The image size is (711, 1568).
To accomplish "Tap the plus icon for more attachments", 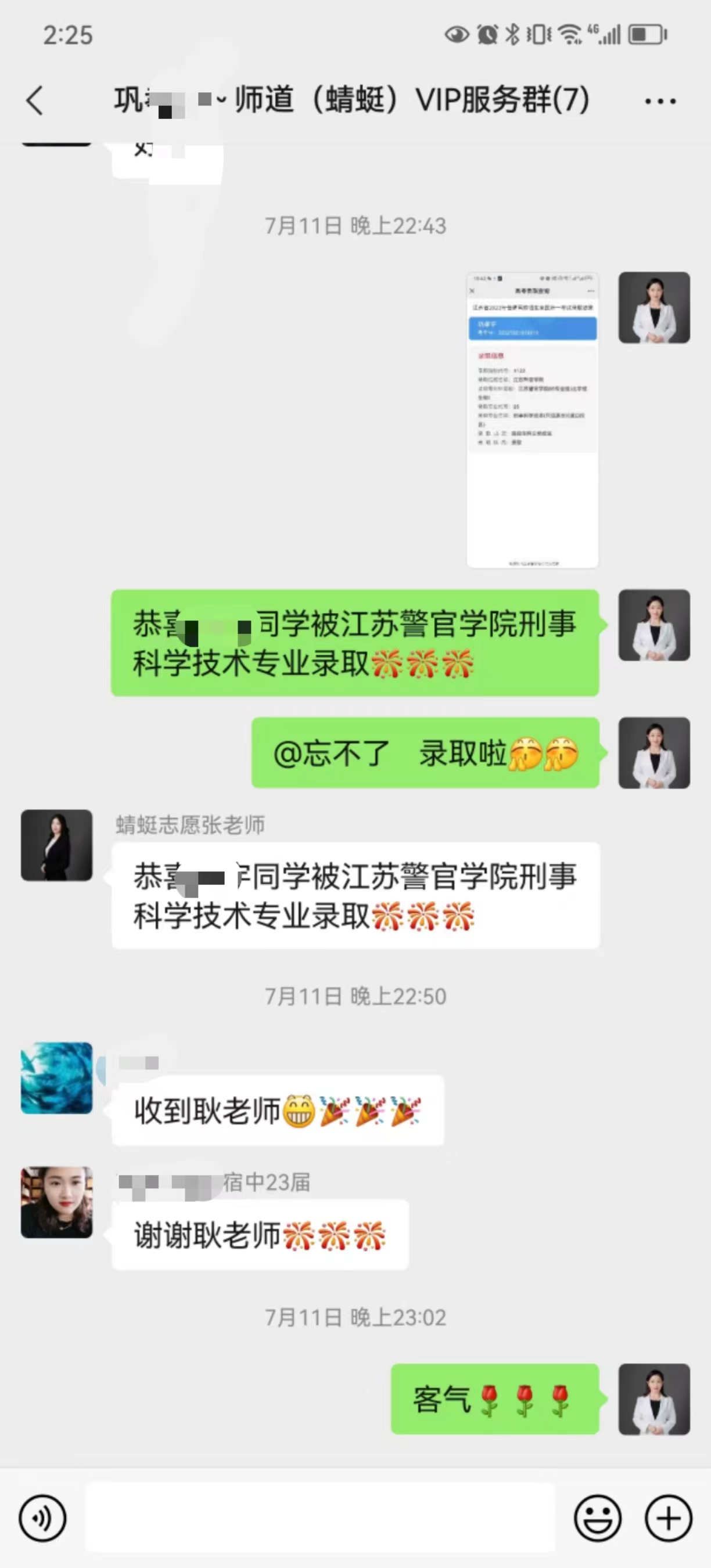I will point(669,1518).
